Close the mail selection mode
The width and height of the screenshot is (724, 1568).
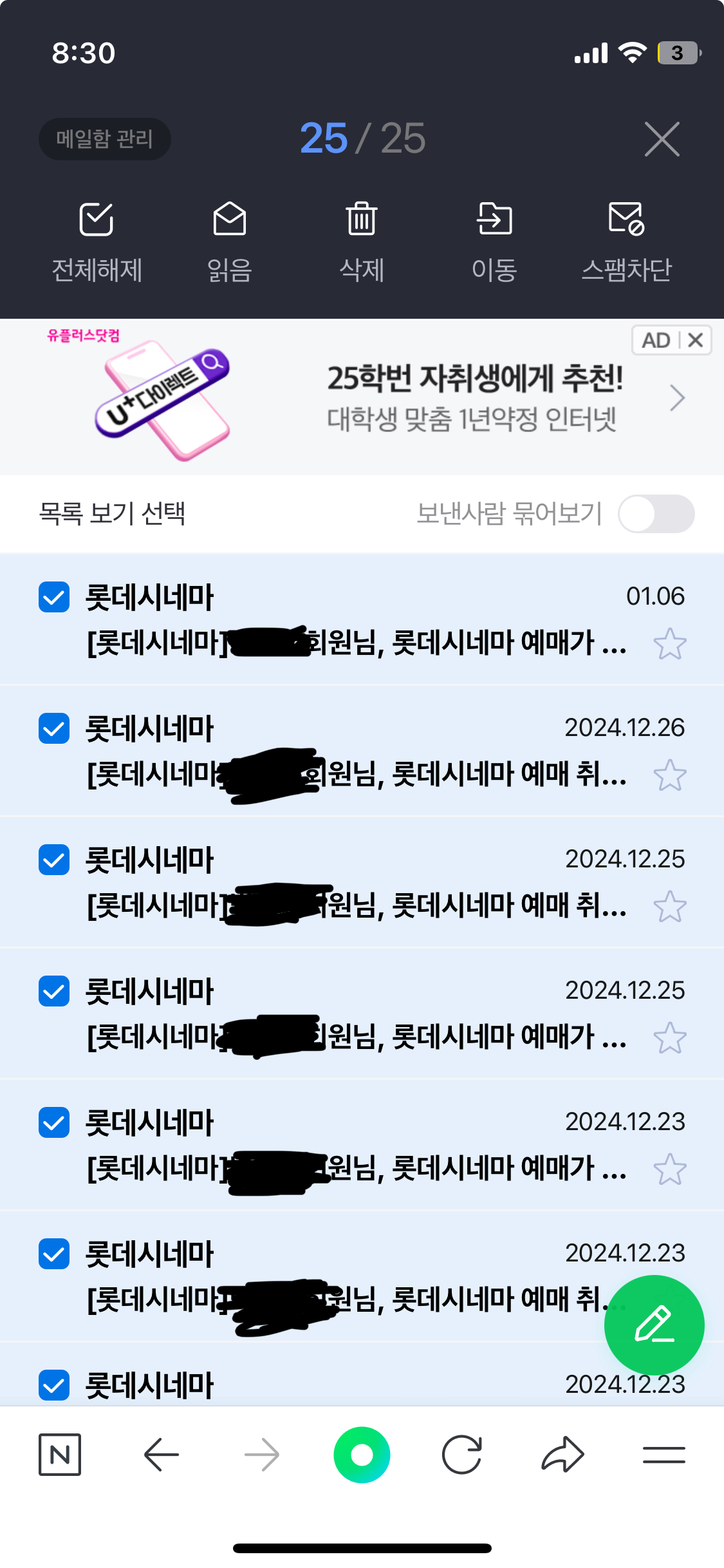[x=662, y=139]
